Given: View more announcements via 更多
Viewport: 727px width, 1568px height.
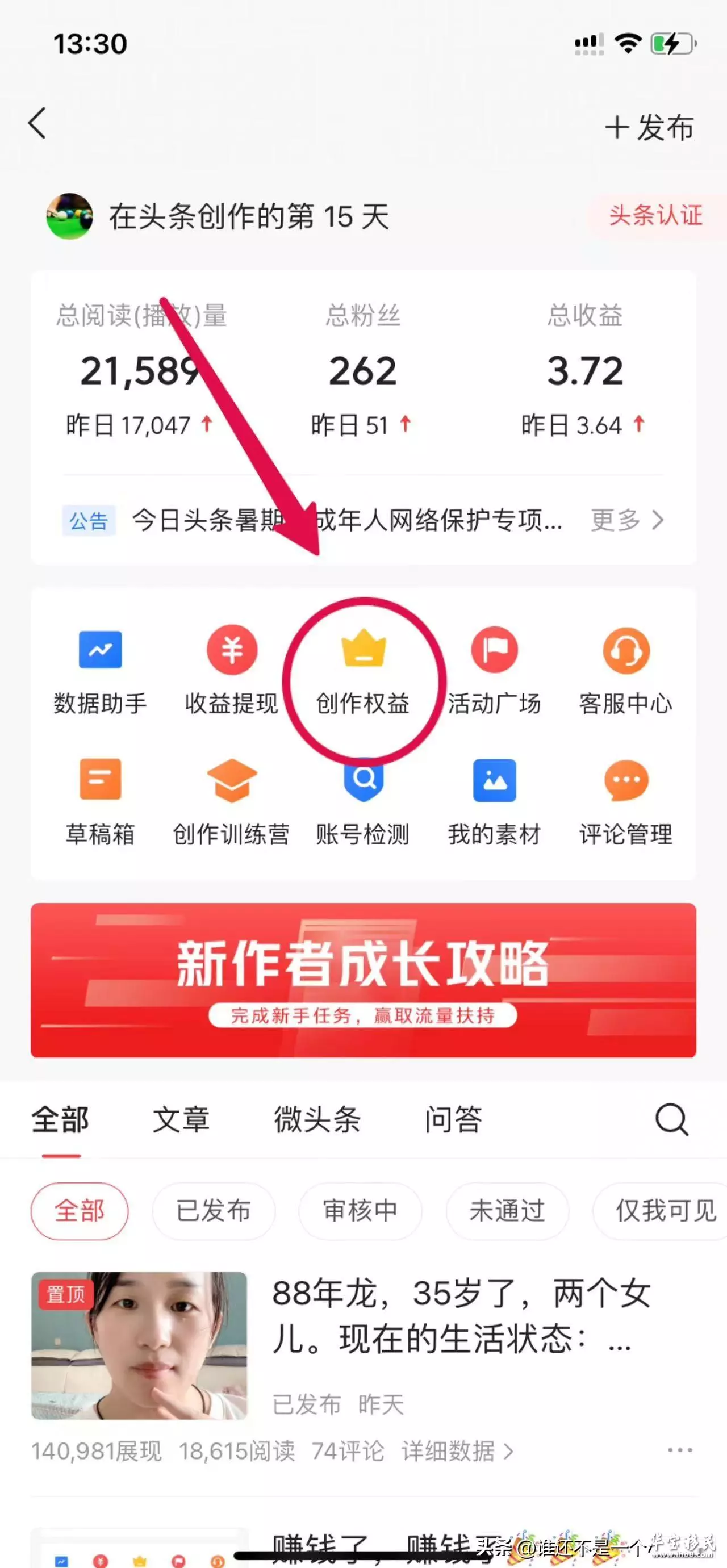Looking at the screenshot, I should (627, 520).
